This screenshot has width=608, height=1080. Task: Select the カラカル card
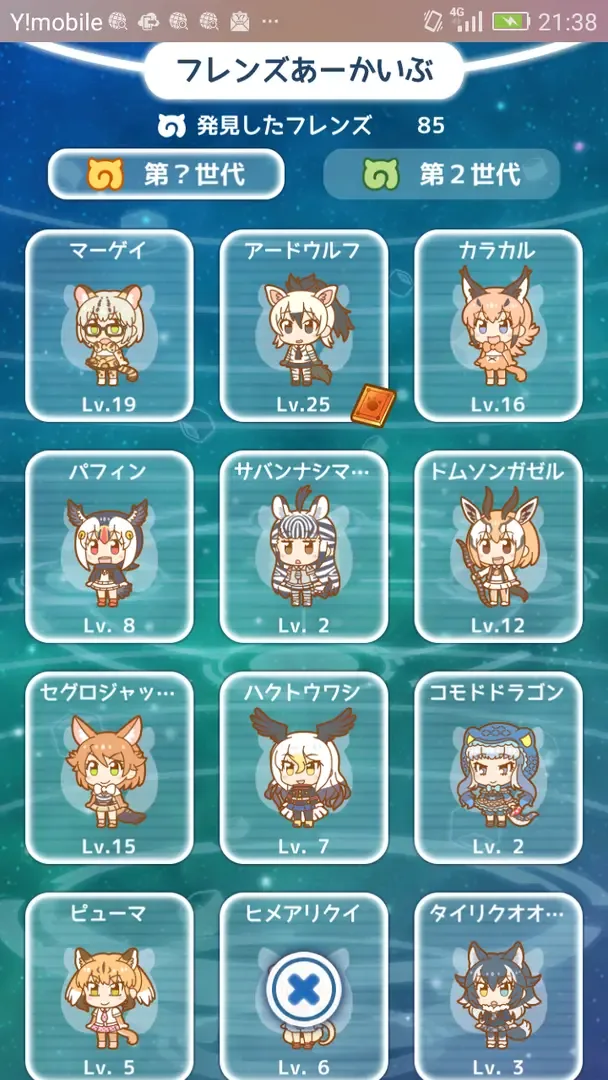498,326
